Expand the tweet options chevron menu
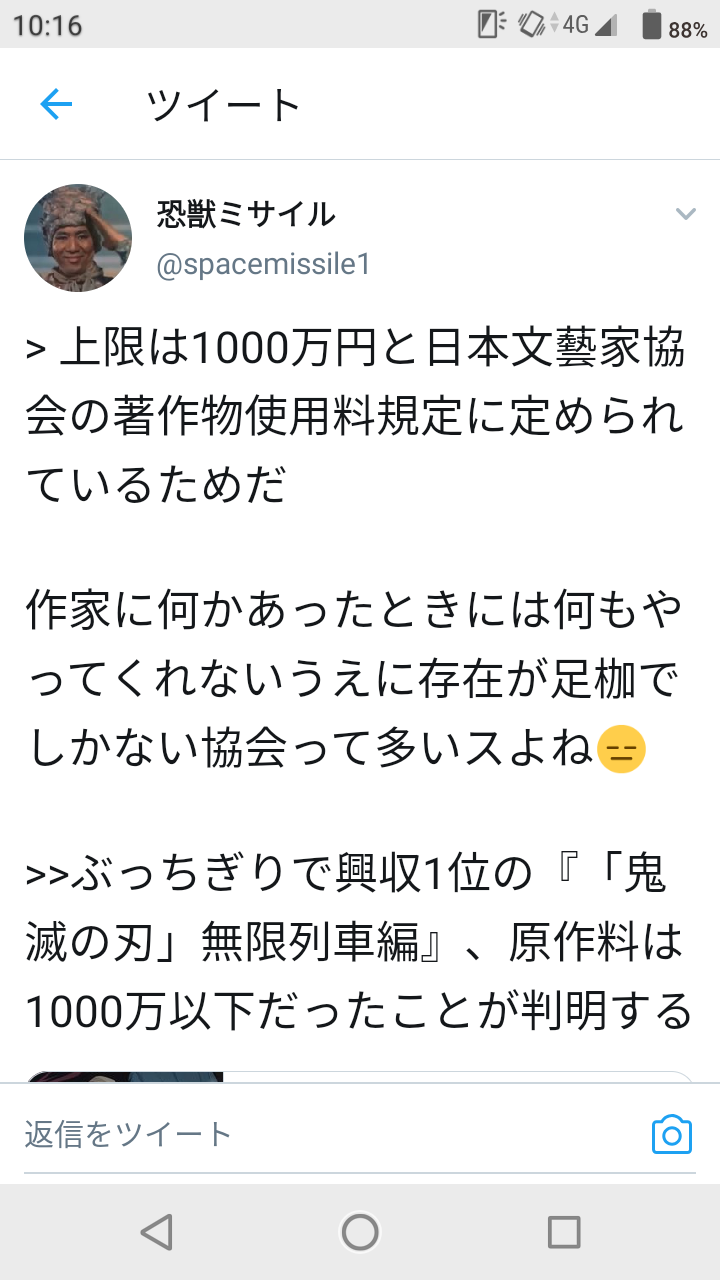Image resolution: width=720 pixels, height=1280 pixels. [x=685, y=214]
